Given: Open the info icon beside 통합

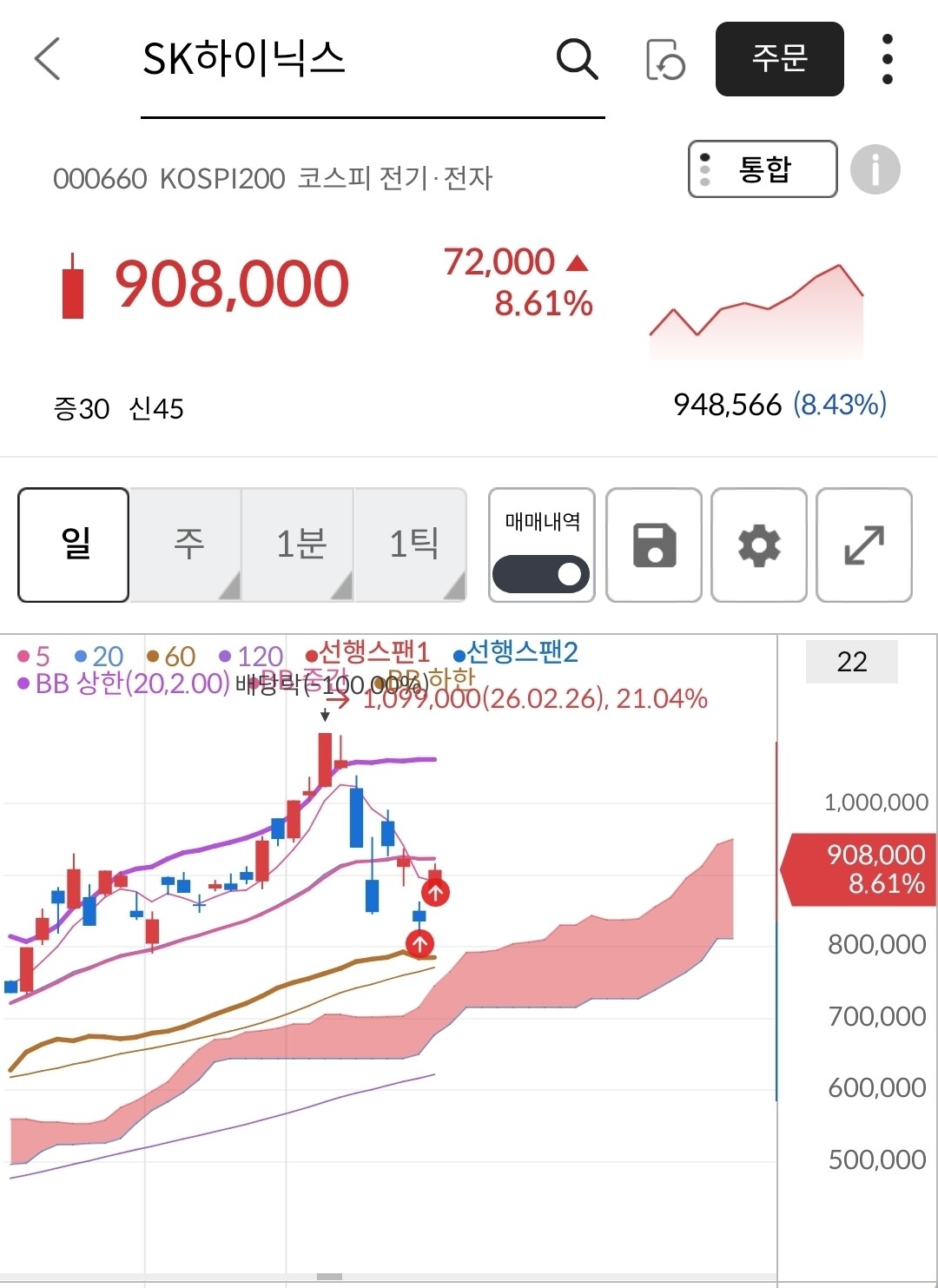Looking at the screenshot, I should point(875,169).
